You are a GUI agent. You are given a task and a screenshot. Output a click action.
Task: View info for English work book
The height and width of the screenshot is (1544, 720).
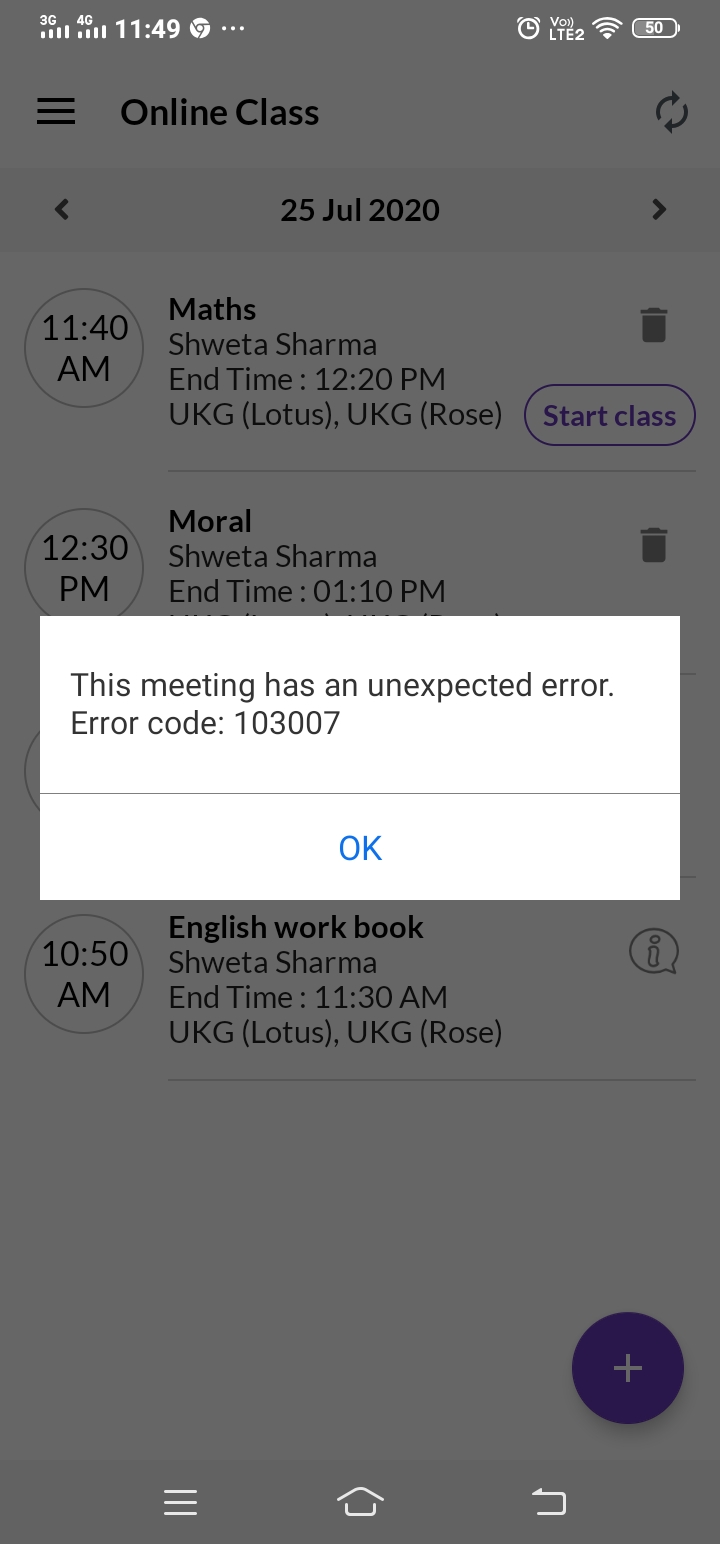click(654, 951)
